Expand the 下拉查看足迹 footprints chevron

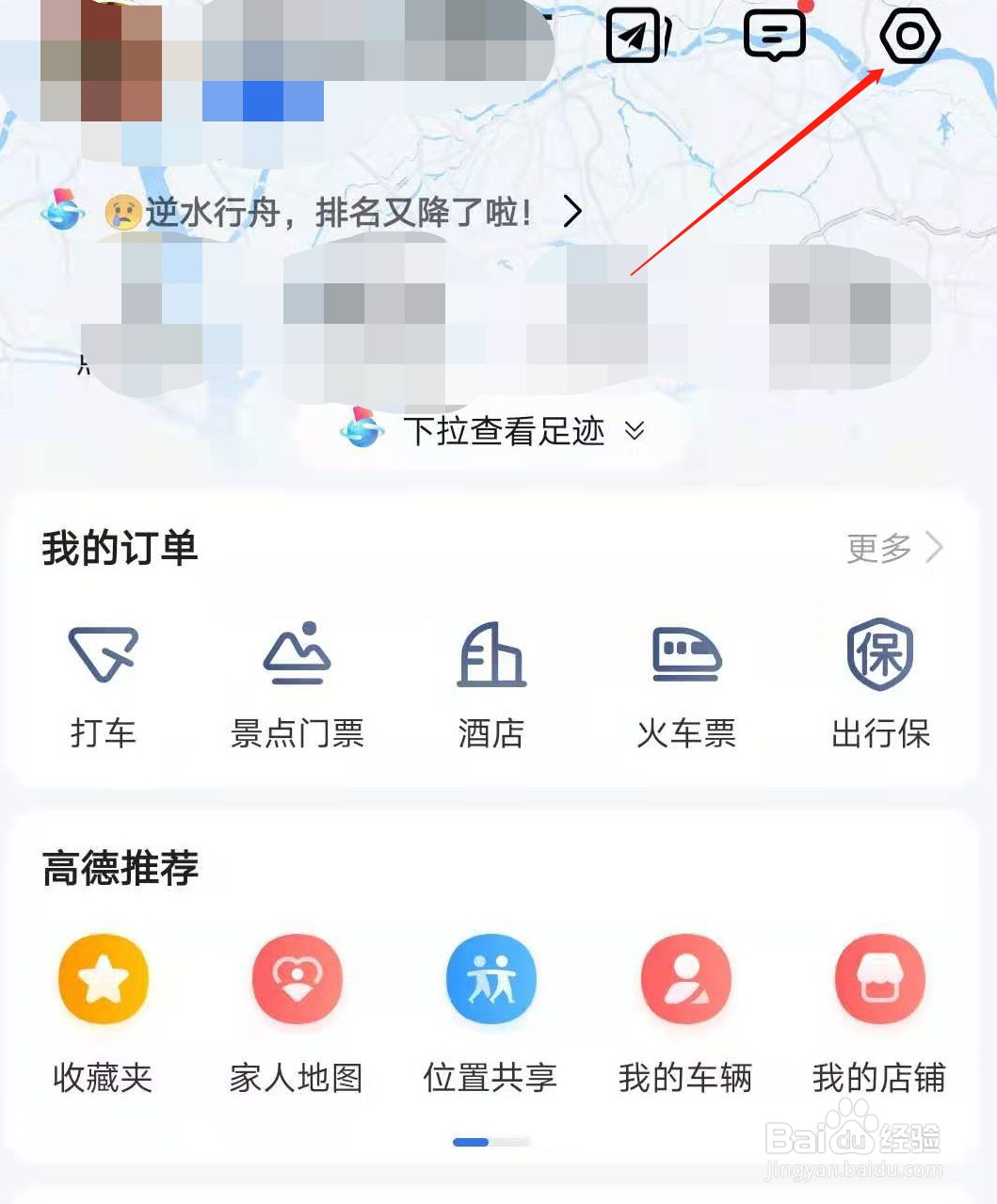coord(636,432)
